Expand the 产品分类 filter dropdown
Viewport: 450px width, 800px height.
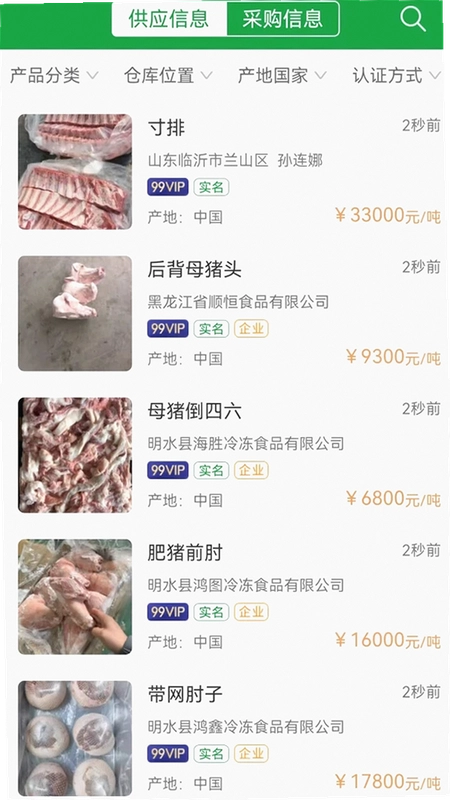(x=54, y=76)
